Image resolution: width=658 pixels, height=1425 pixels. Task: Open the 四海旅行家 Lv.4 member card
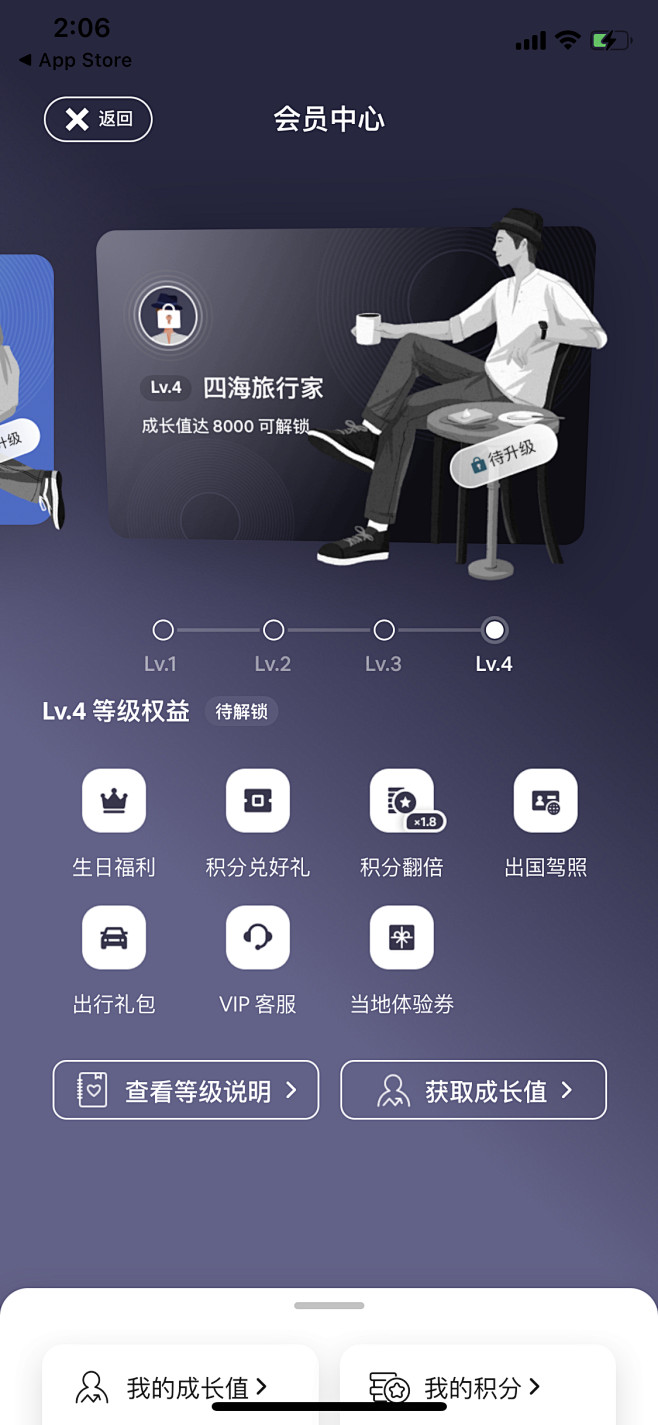tap(345, 385)
